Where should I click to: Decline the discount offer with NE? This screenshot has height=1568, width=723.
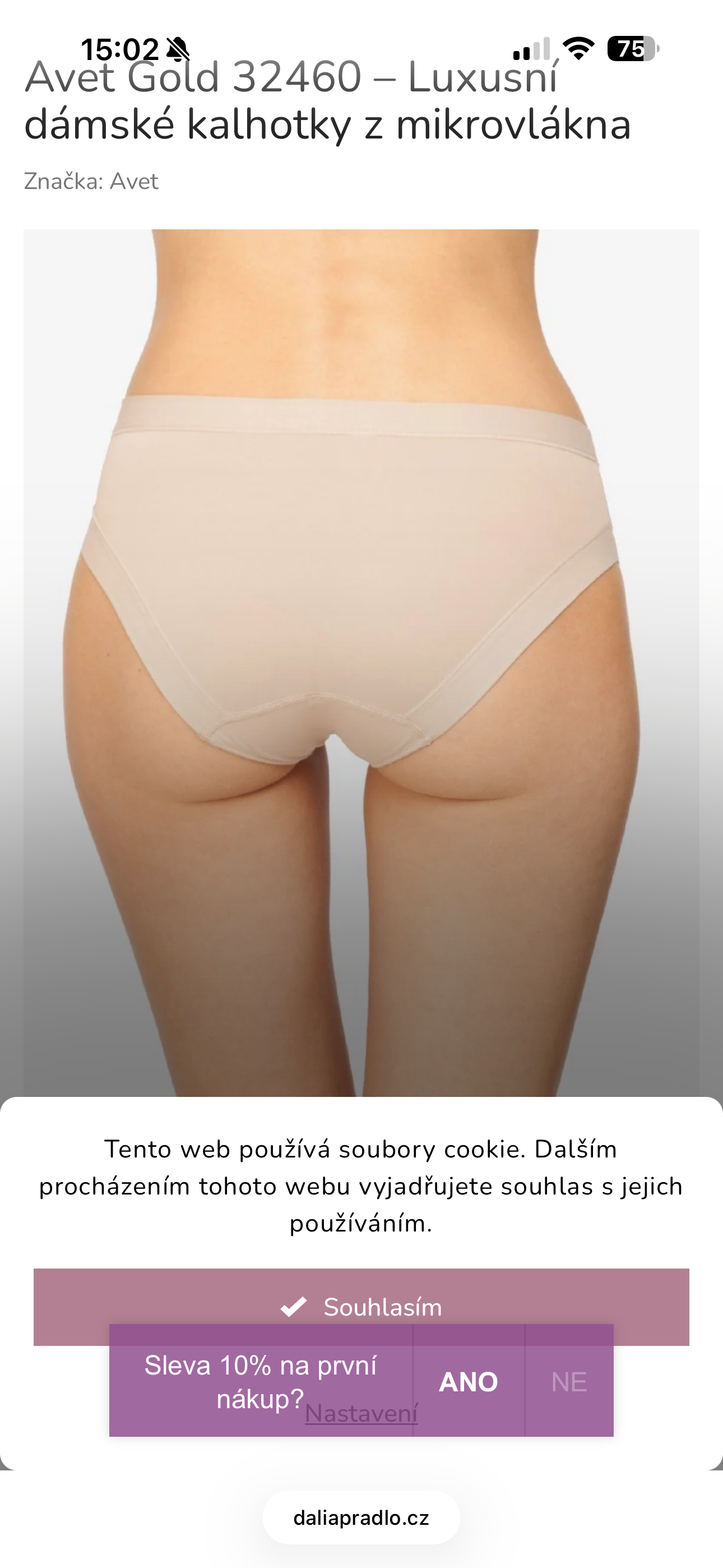pyautogui.click(x=569, y=1381)
